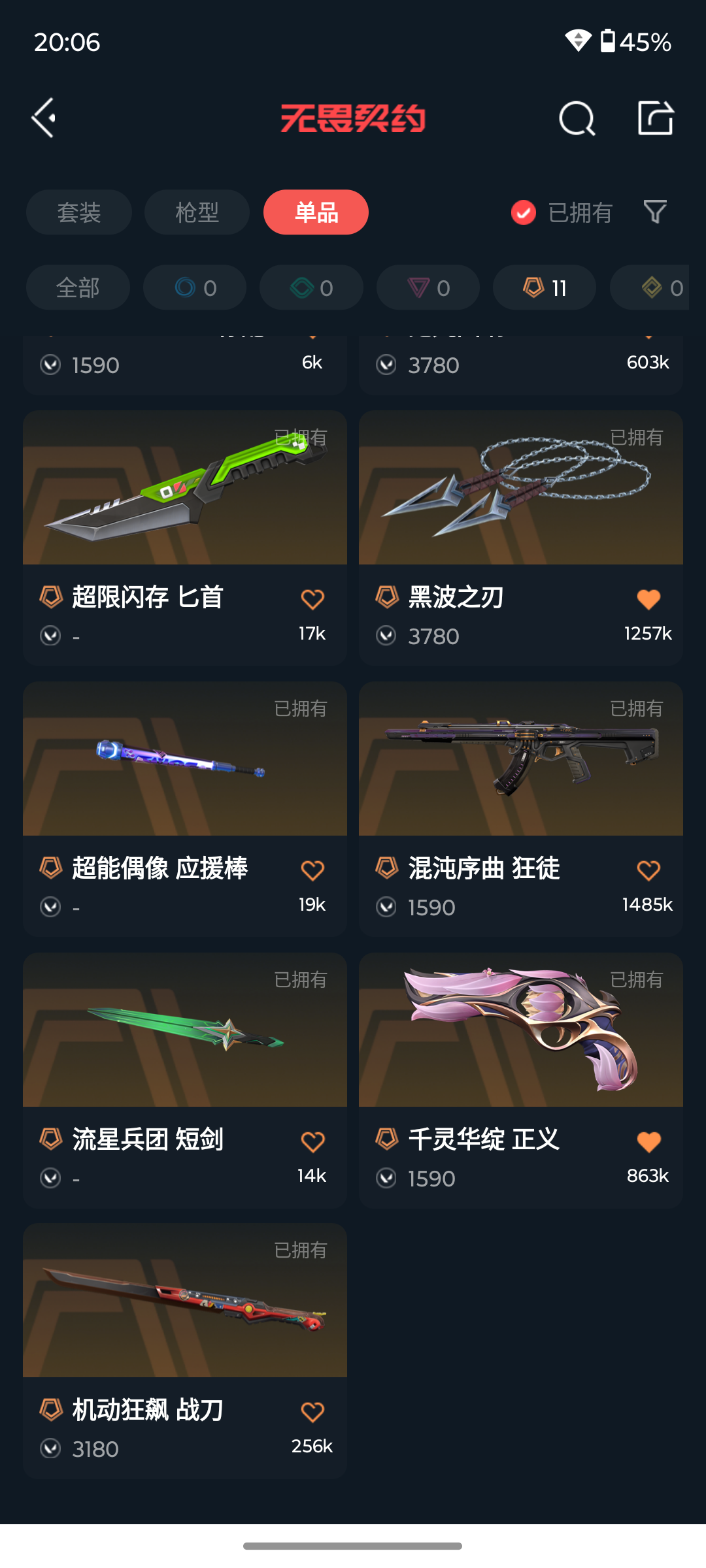Like the 机动狂飙 战刀 skin

tap(312, 1413)
